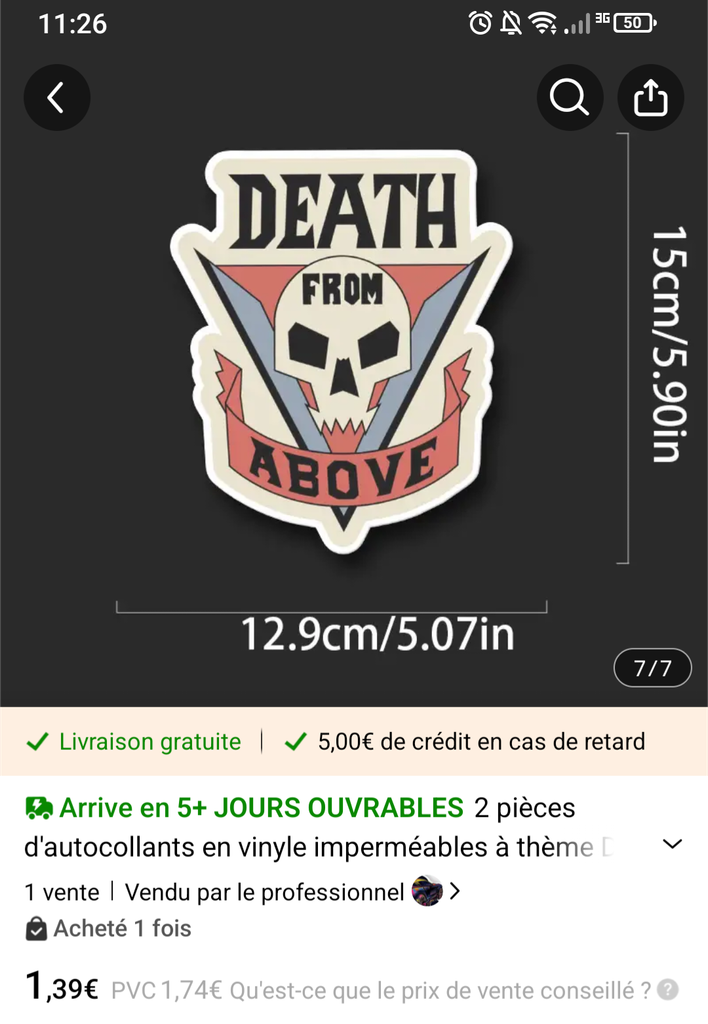The image size is (708, 1024).
Task: Open the Livraison gratuite delivery details
Action: (x=135, y=741)
